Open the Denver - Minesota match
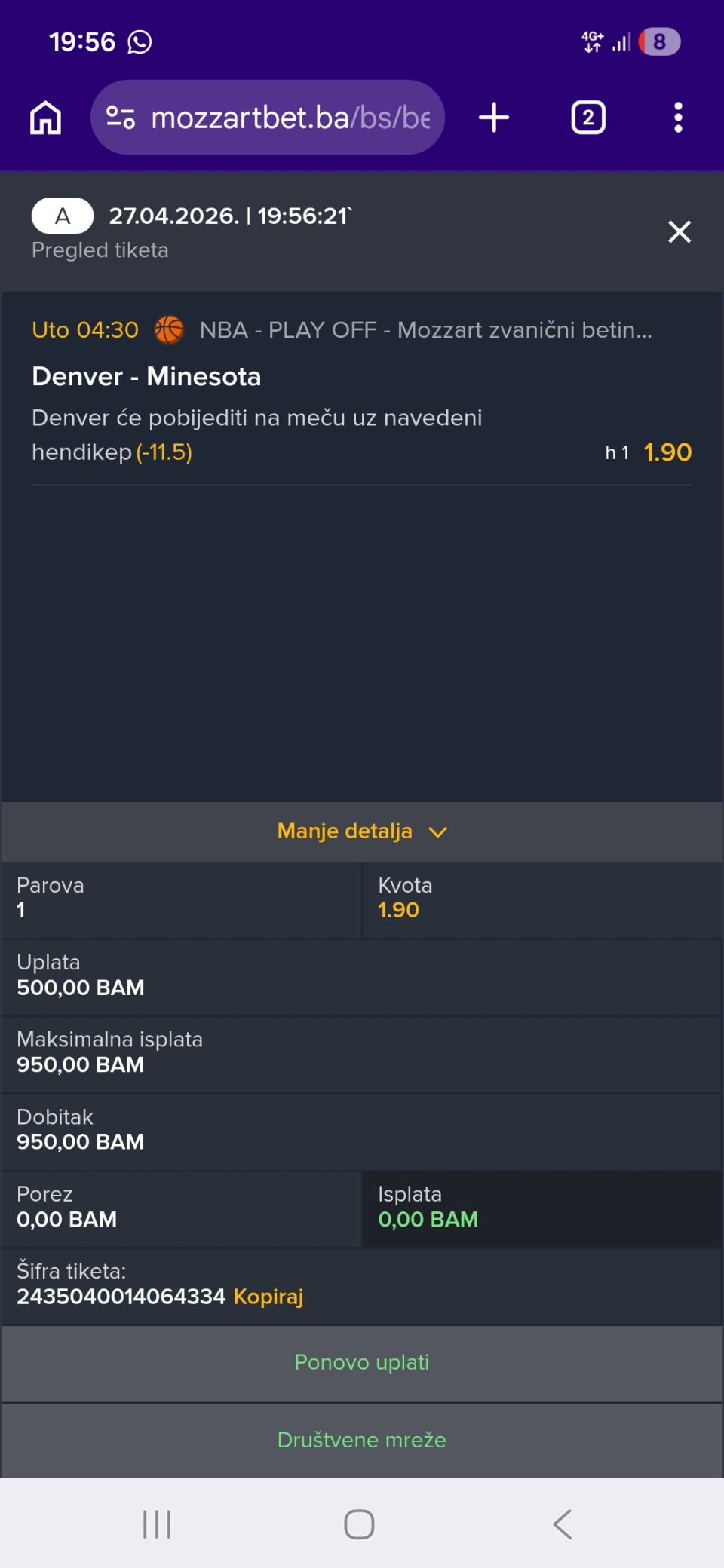This screenshot has height=1568, width=724. [x=146, y=376]
